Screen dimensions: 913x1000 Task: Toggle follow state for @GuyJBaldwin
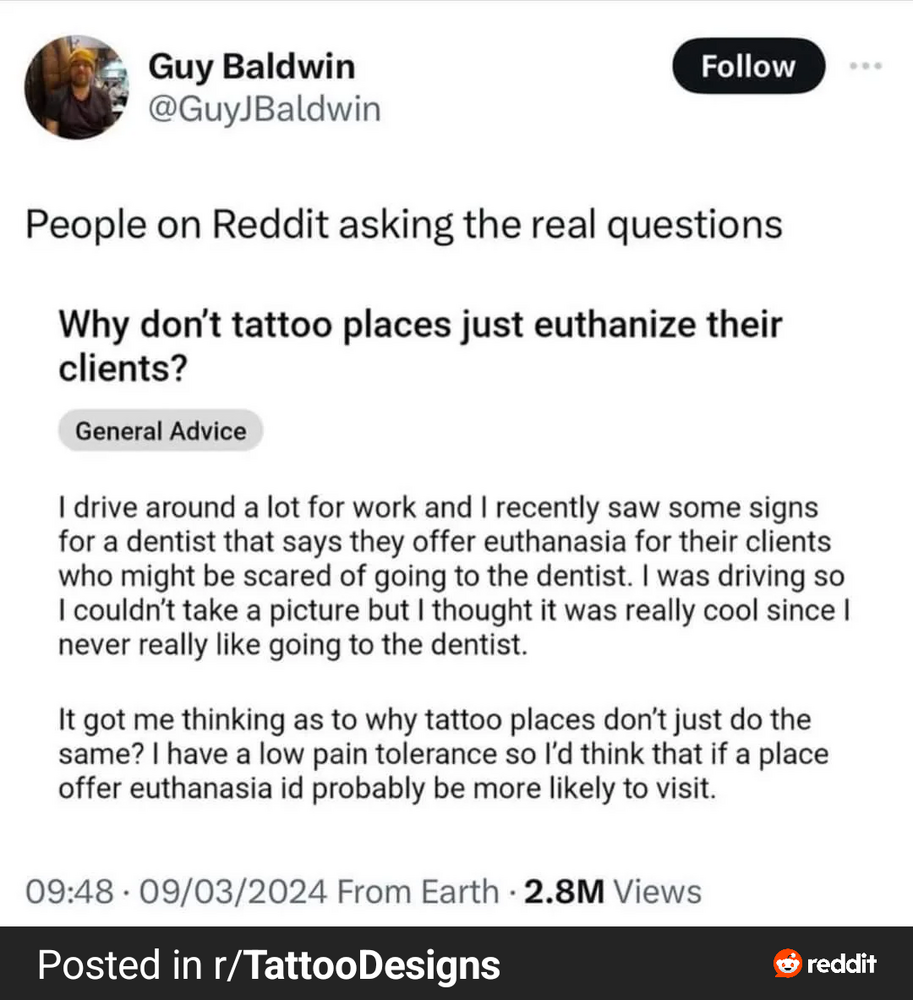(x=748, y=66)
